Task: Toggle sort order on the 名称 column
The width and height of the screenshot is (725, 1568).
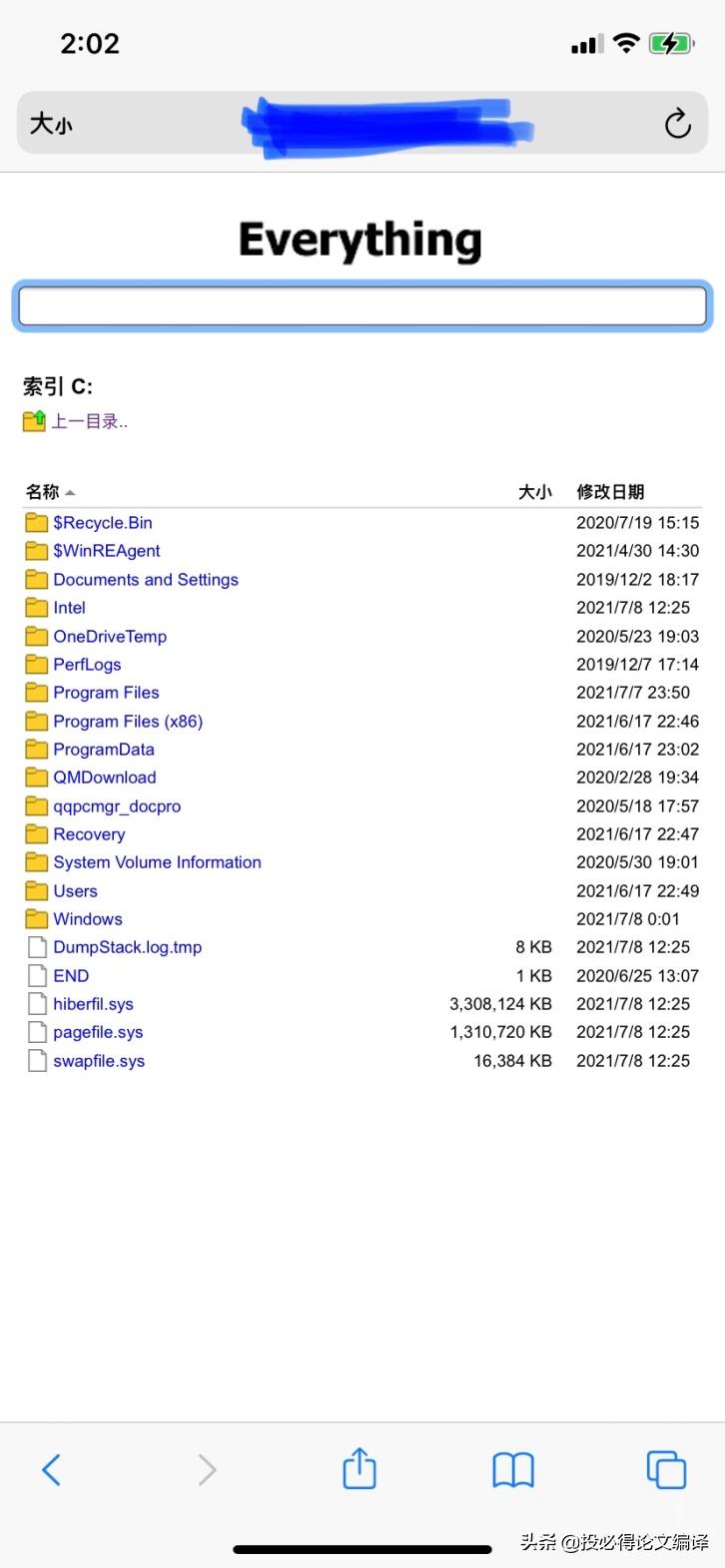Action: click(x=46, y=491)
